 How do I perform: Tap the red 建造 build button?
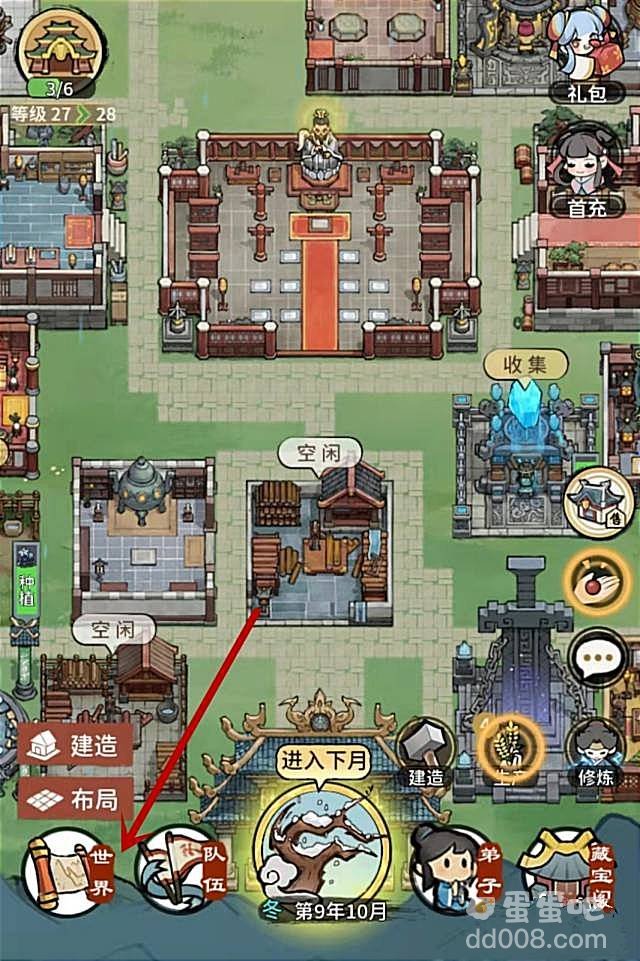(x=75, y=748)
